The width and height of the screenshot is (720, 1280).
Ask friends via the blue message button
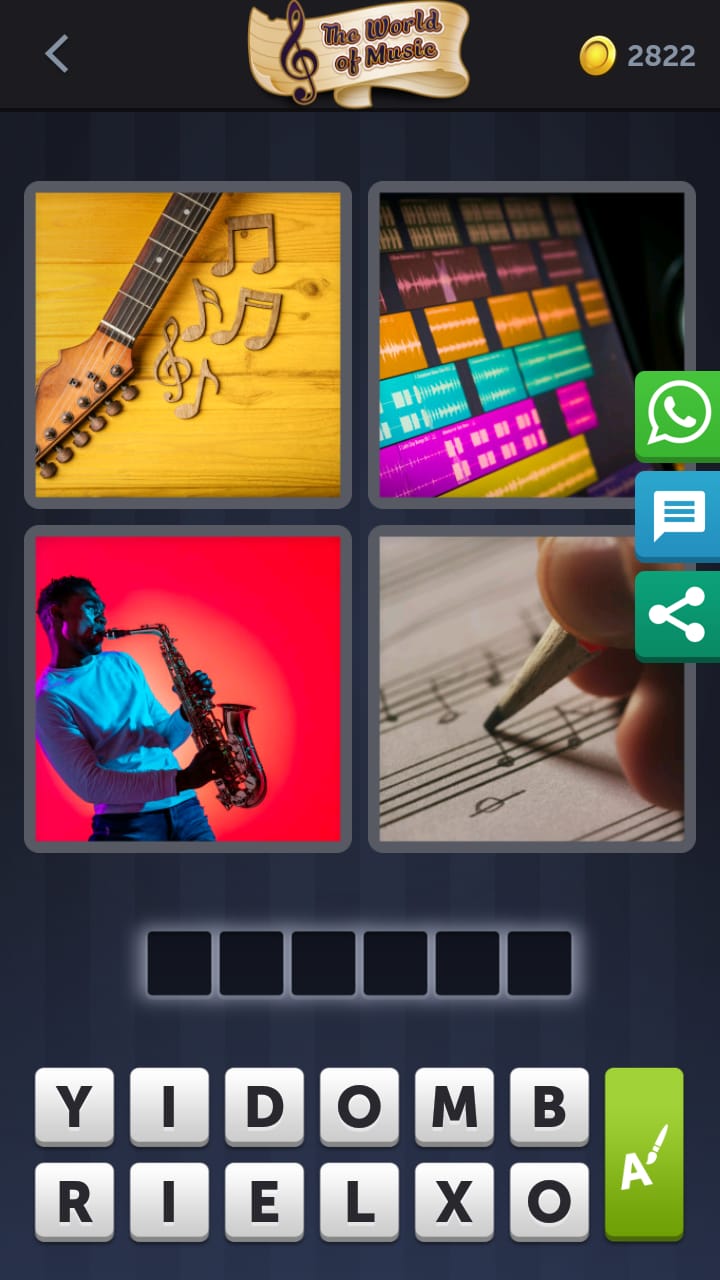(678, 516)
